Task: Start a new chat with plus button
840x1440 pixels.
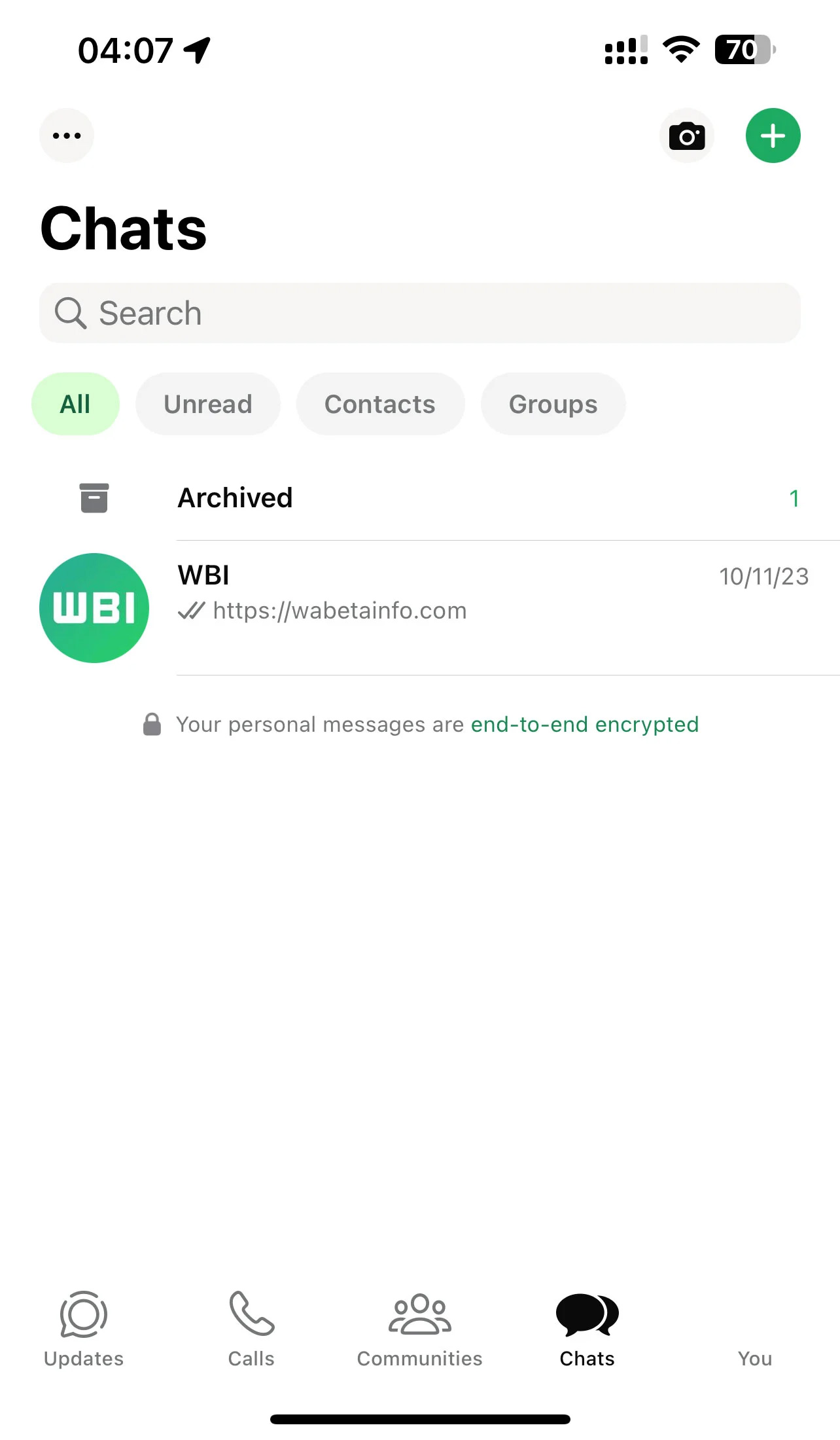Action: (x=773, y=135)
